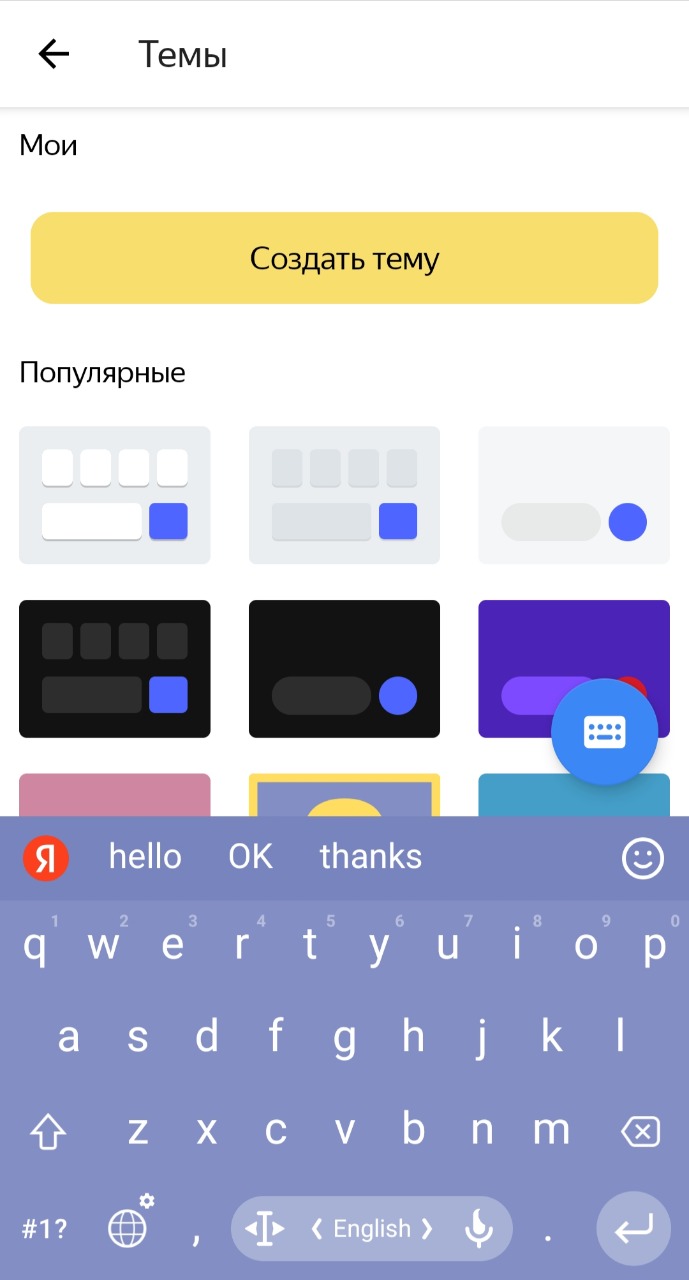Choose the light borderless theme with round button
The width and height of the screenshot is (689, 1280).
pos(573,495)
